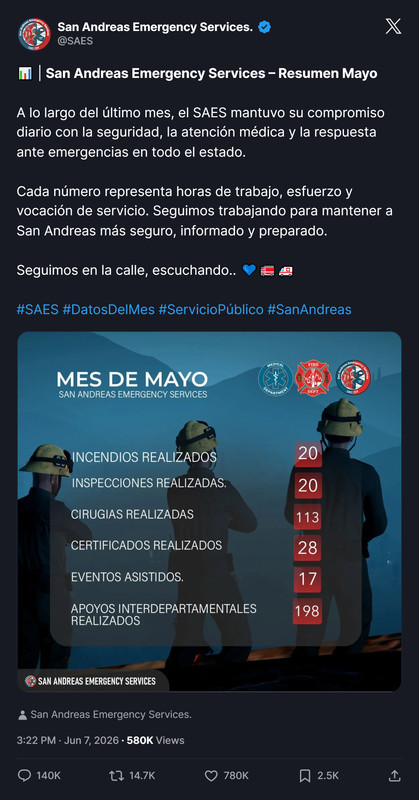This screenshot has height=800, width=419.
Task: Open the #SanAndreas hashtag
Action: [309, 309]
